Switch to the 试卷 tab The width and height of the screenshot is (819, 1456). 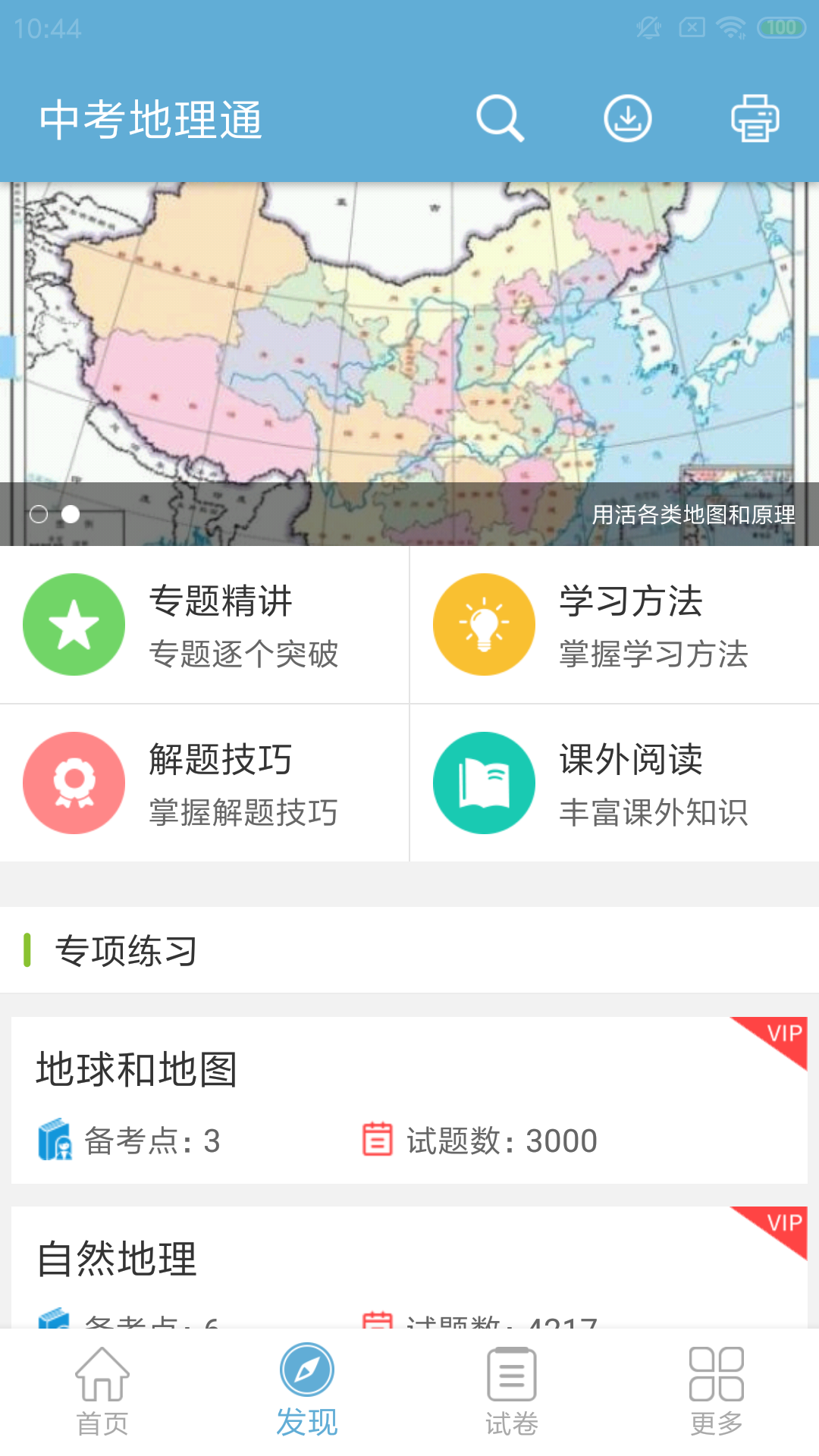(x=512, y=1394)
